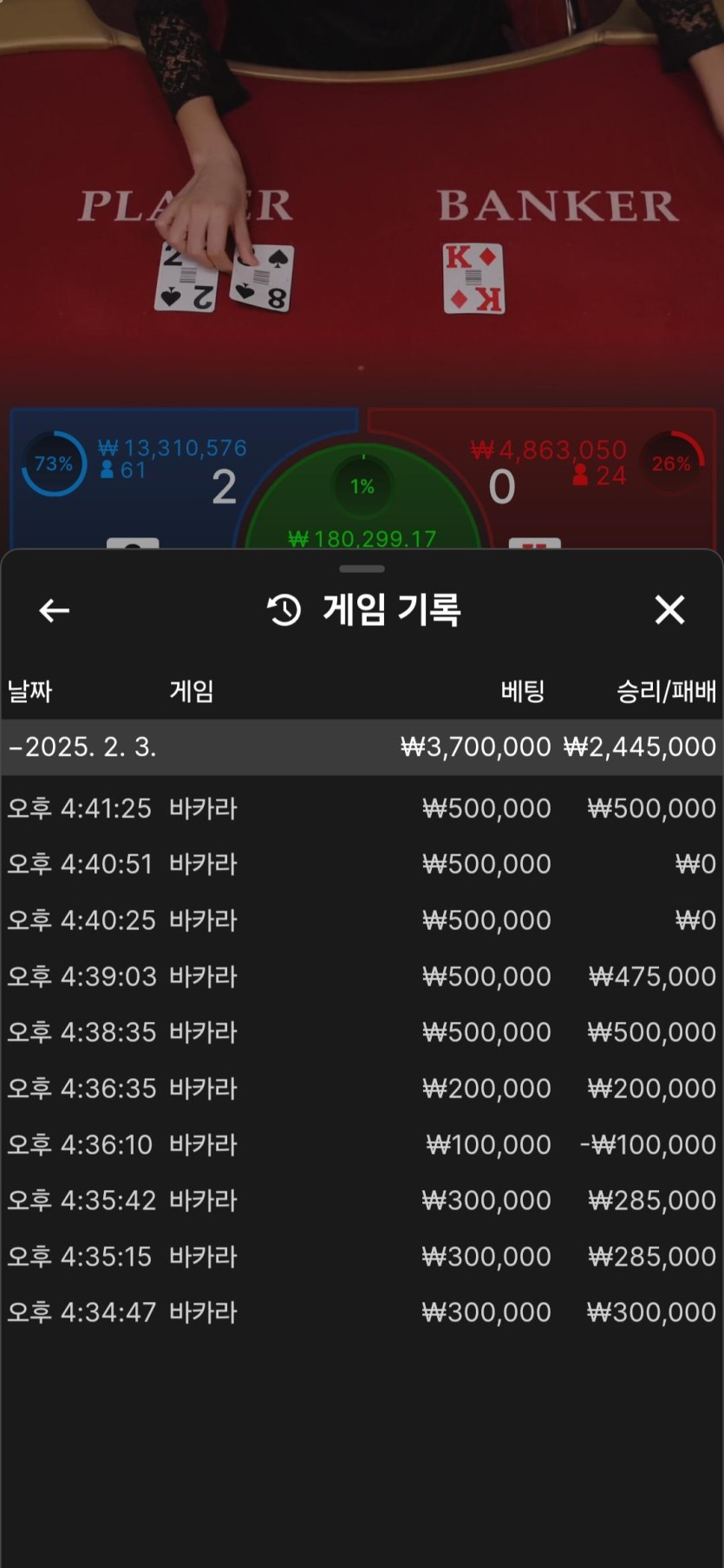Click the 26% Banker win-rate ring
The width and height of the screenshot is (724, 1568).
click(x=675, y=462)
